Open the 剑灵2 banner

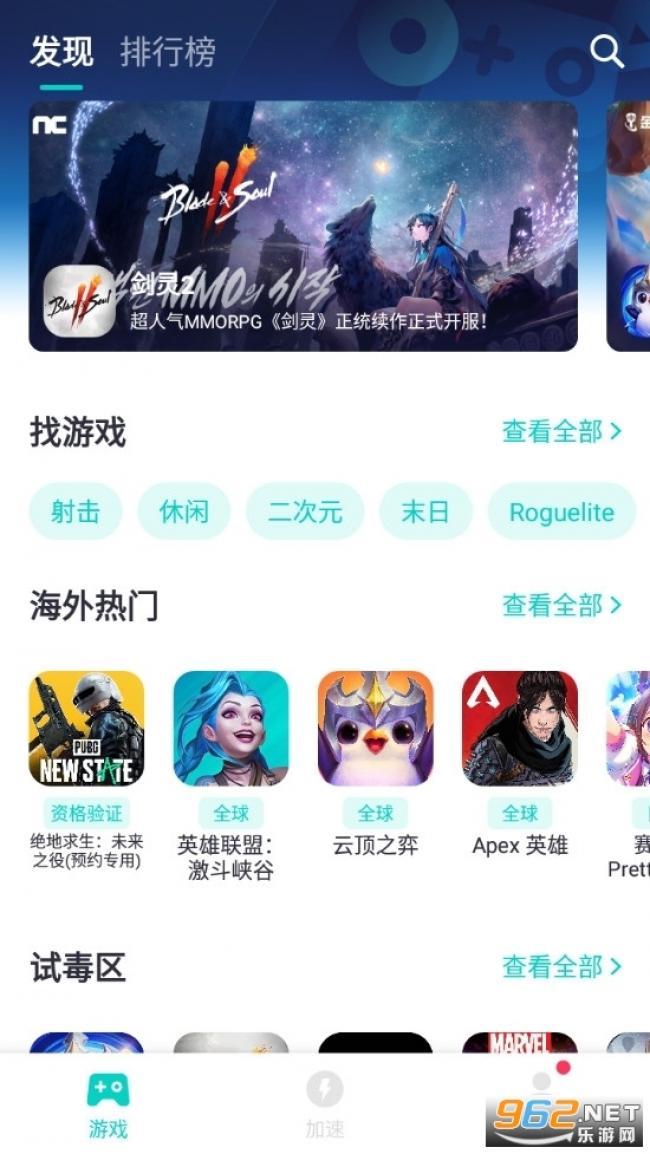coord(303,226)
